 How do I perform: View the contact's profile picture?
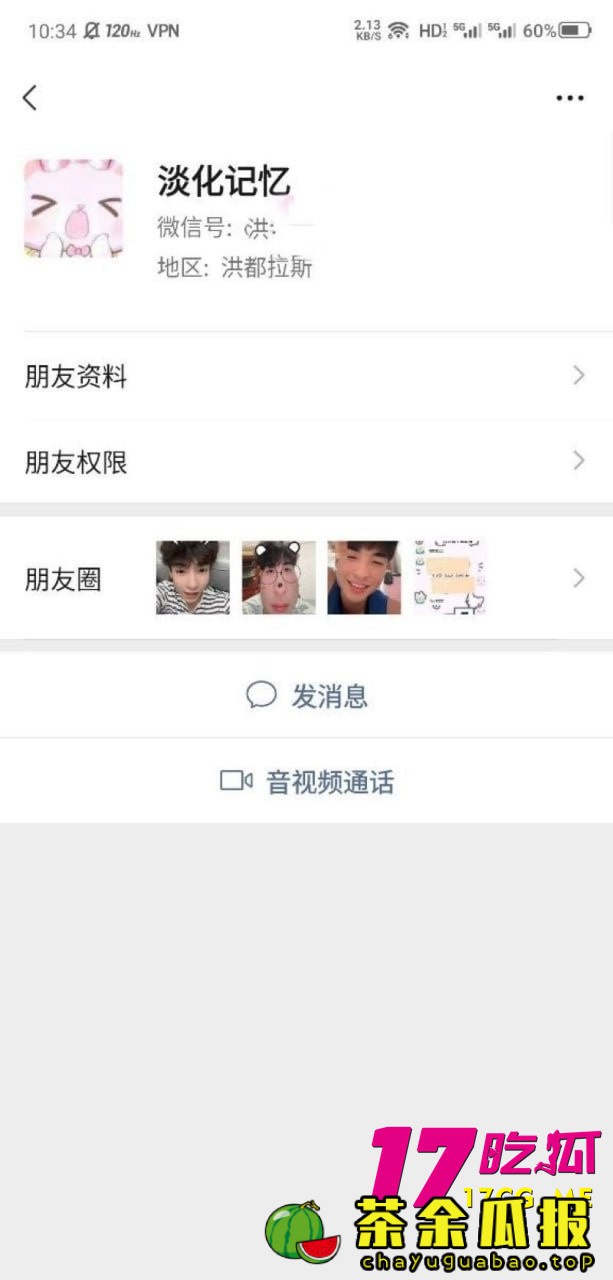tap(73, 208)
